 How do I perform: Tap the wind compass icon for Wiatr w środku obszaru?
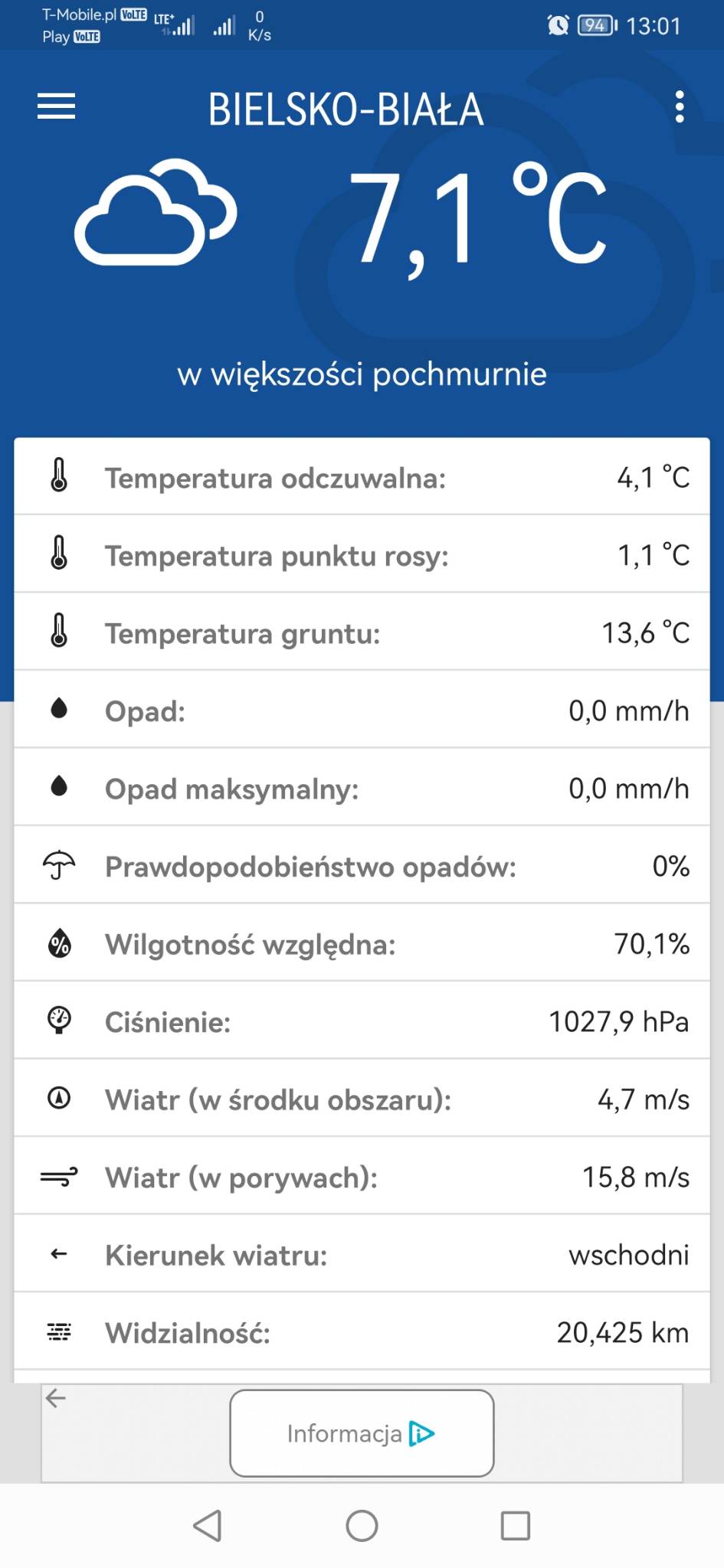click(x=57, y=1099)
